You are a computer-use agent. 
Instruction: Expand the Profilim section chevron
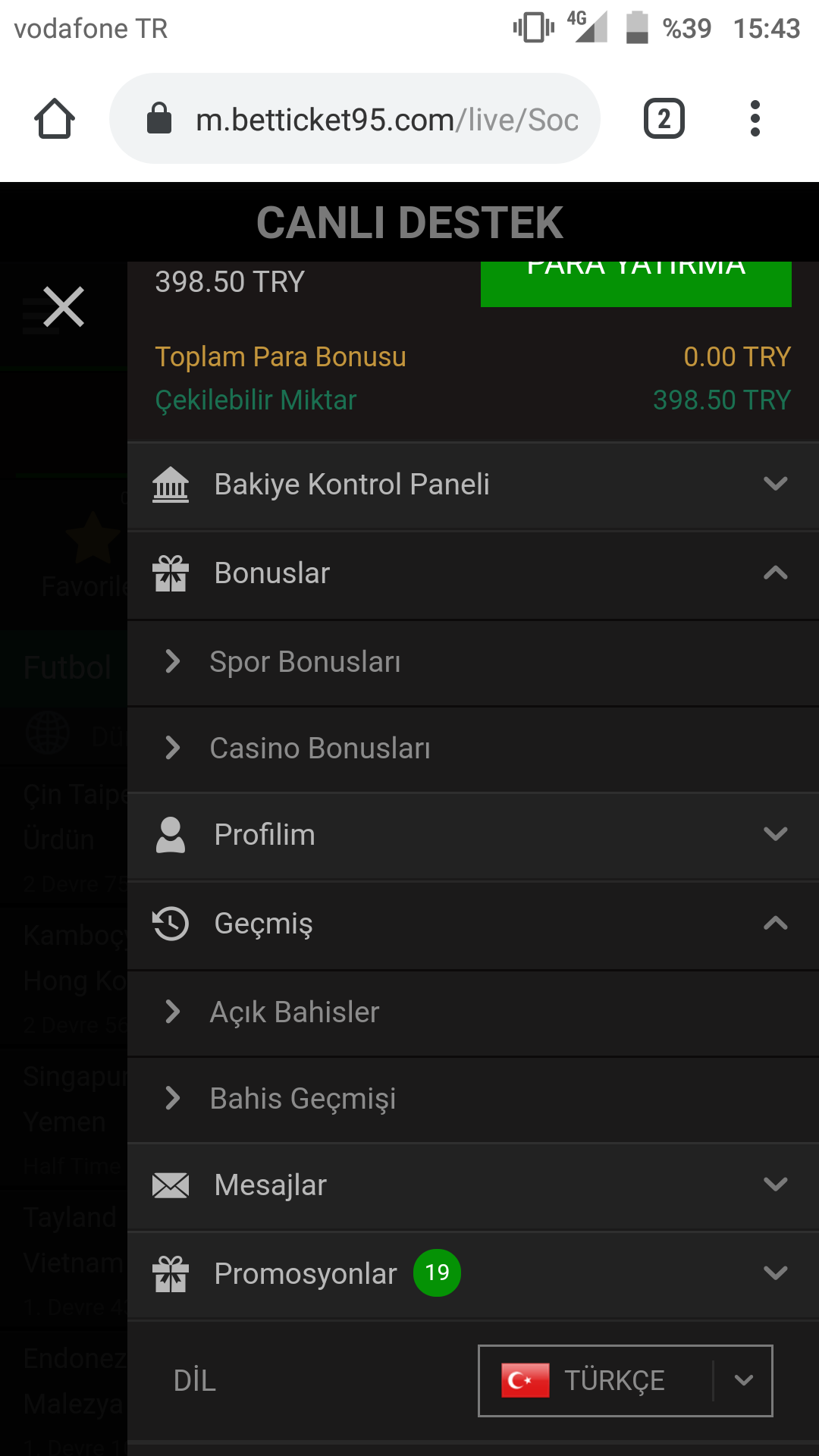pos(775,834)
